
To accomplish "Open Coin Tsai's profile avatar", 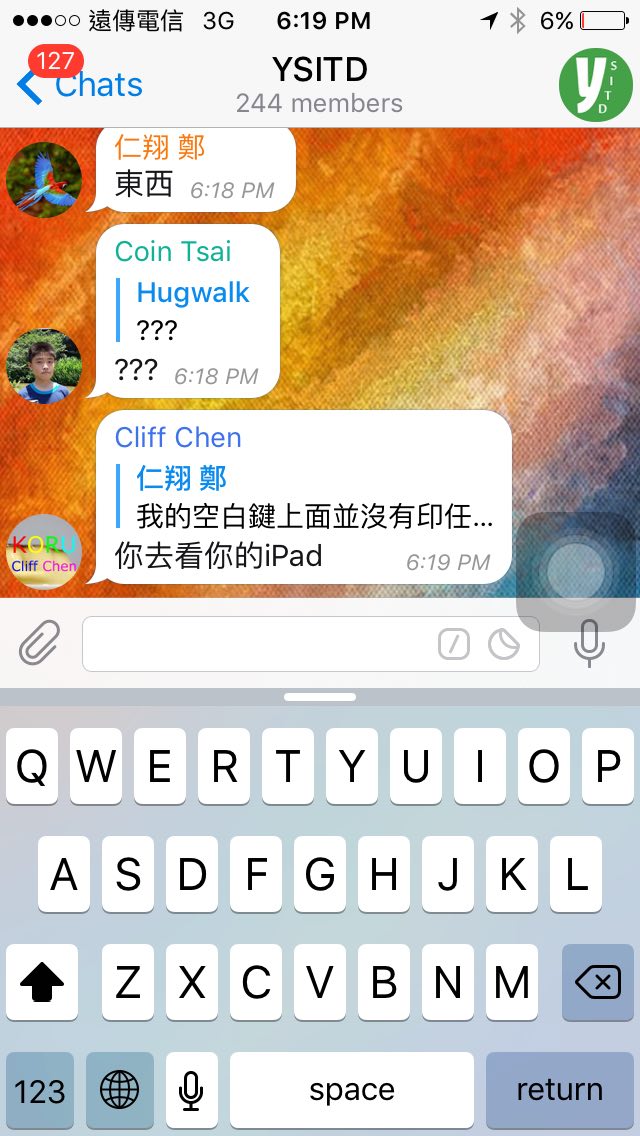I will [44, 365].
